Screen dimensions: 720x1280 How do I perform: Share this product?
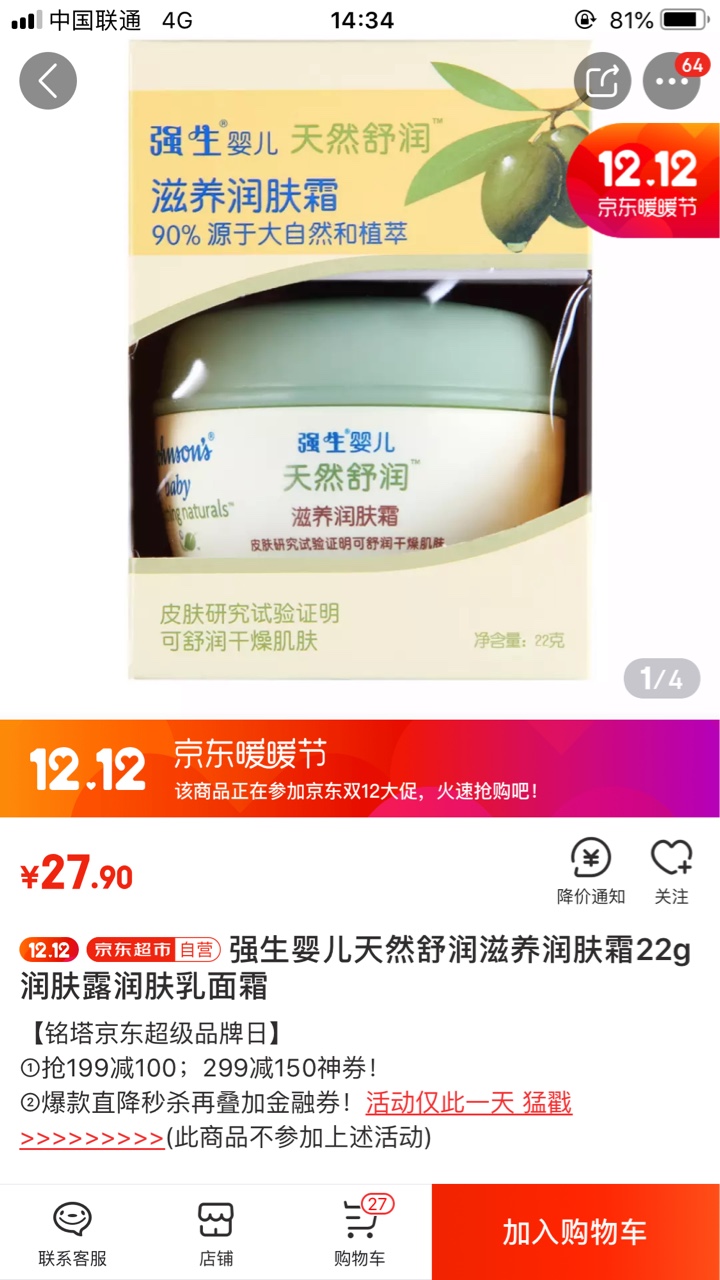602,80
